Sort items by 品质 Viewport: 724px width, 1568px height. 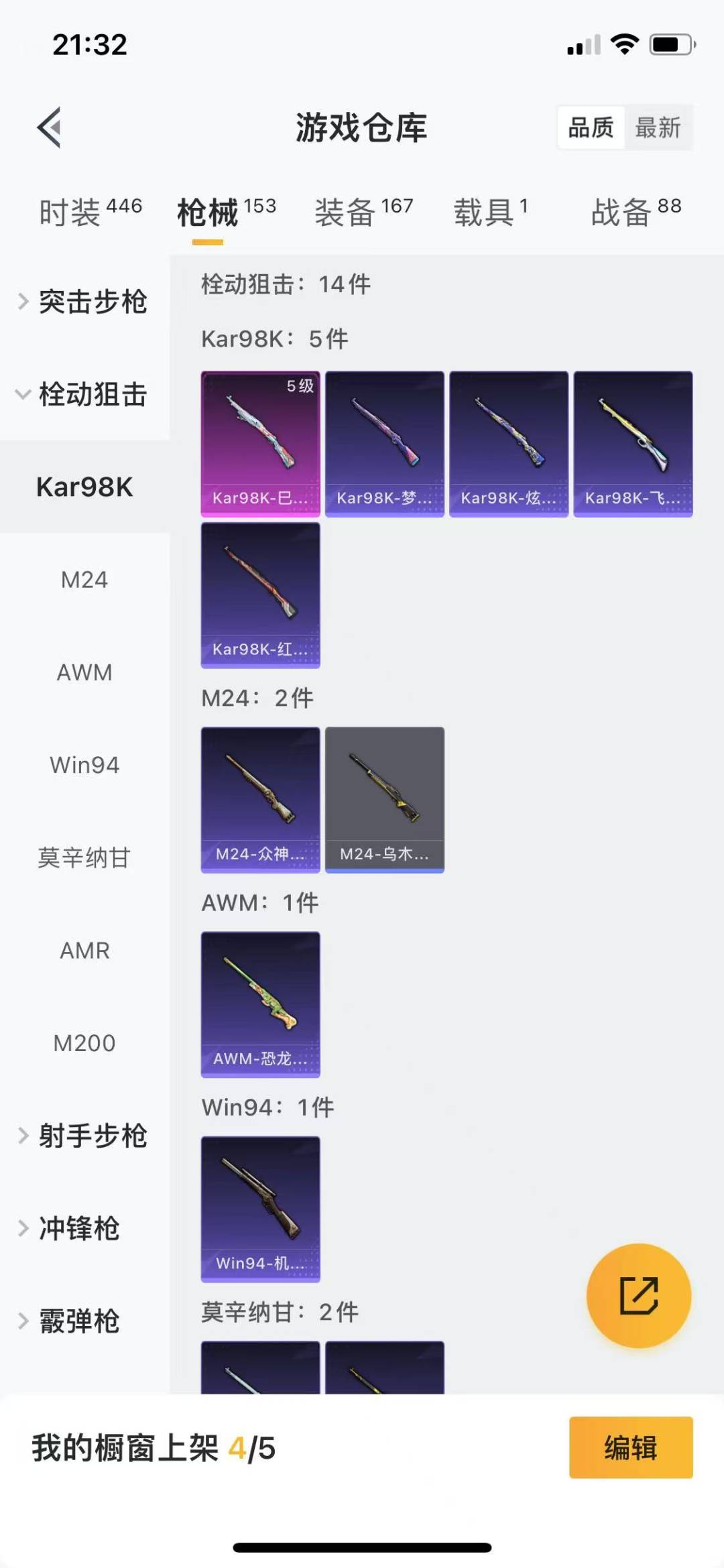pos(591,127)
